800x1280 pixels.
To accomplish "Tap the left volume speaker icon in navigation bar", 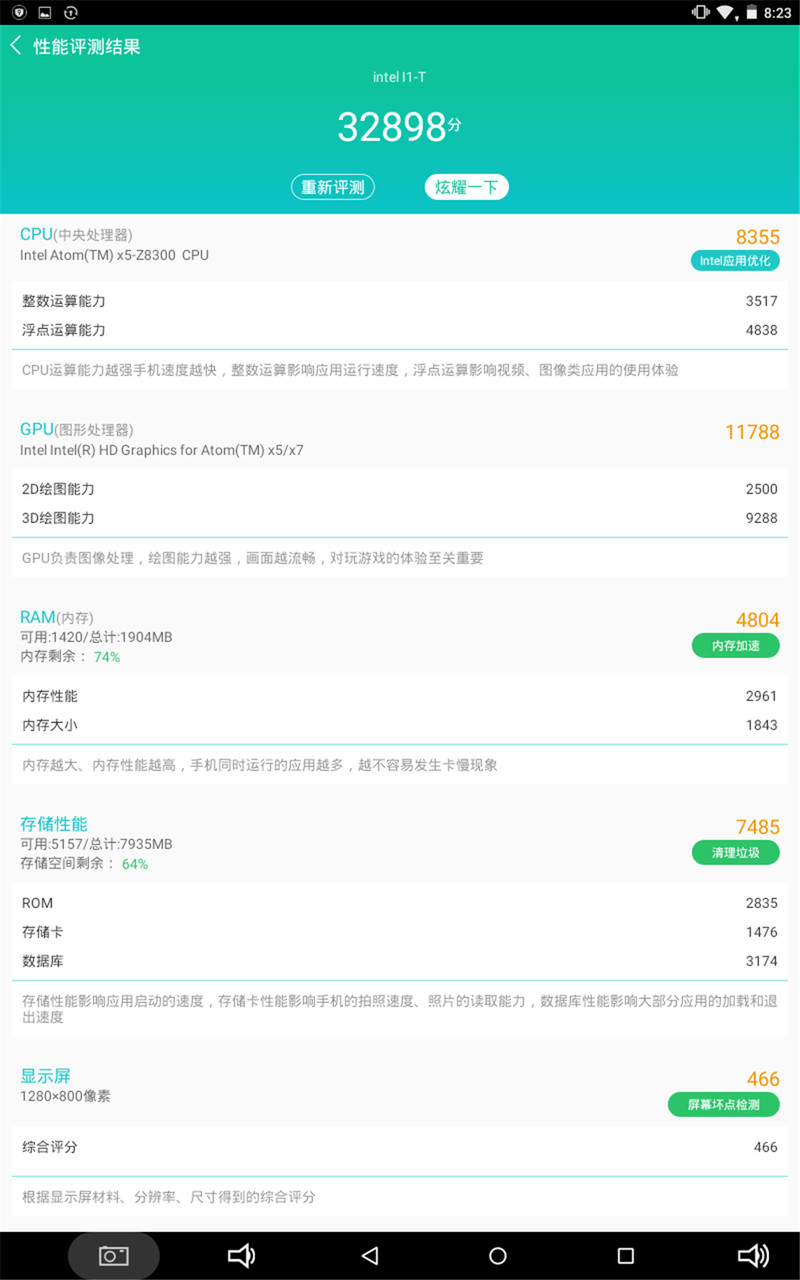I will (242, 1255).
